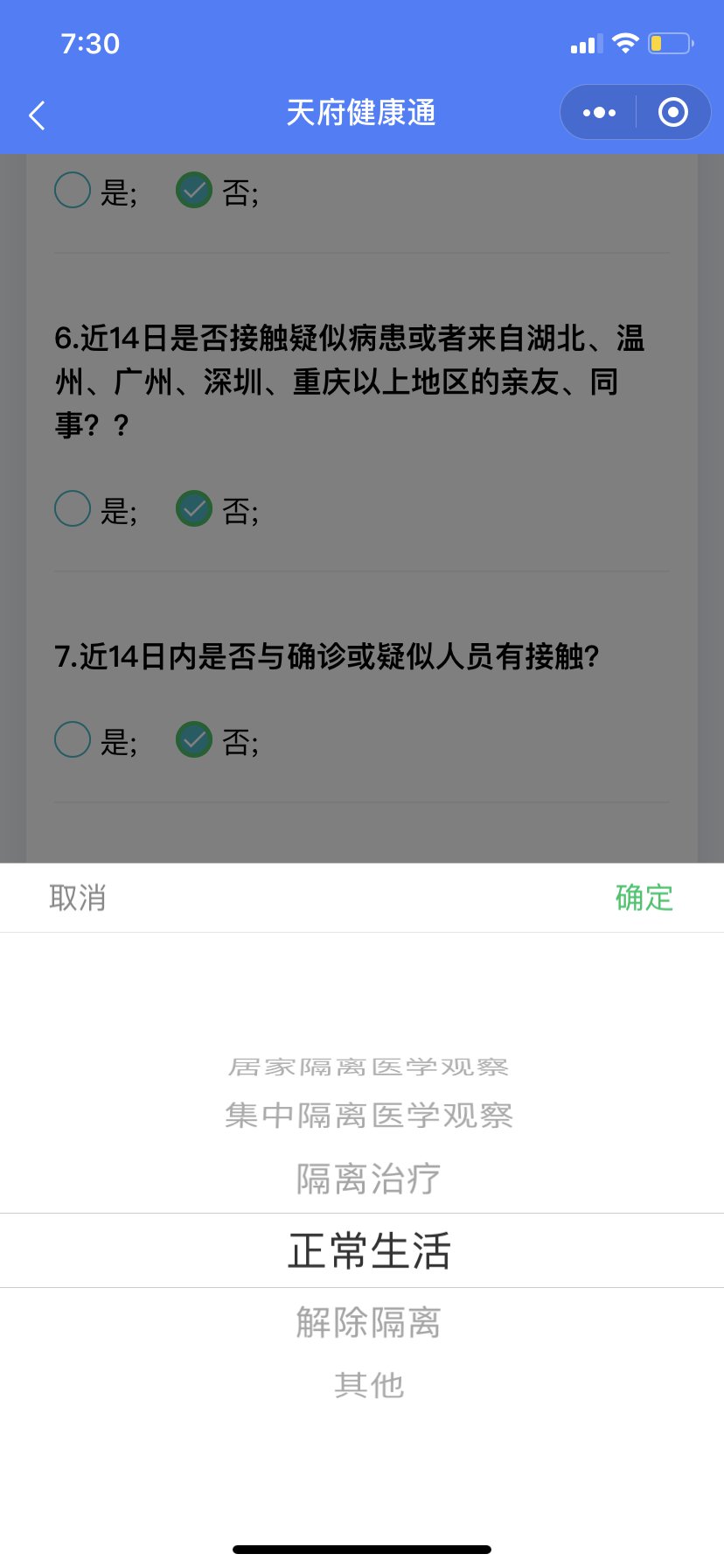
Task: Close the mini program with circle icon
Action: tap(672, 113)
